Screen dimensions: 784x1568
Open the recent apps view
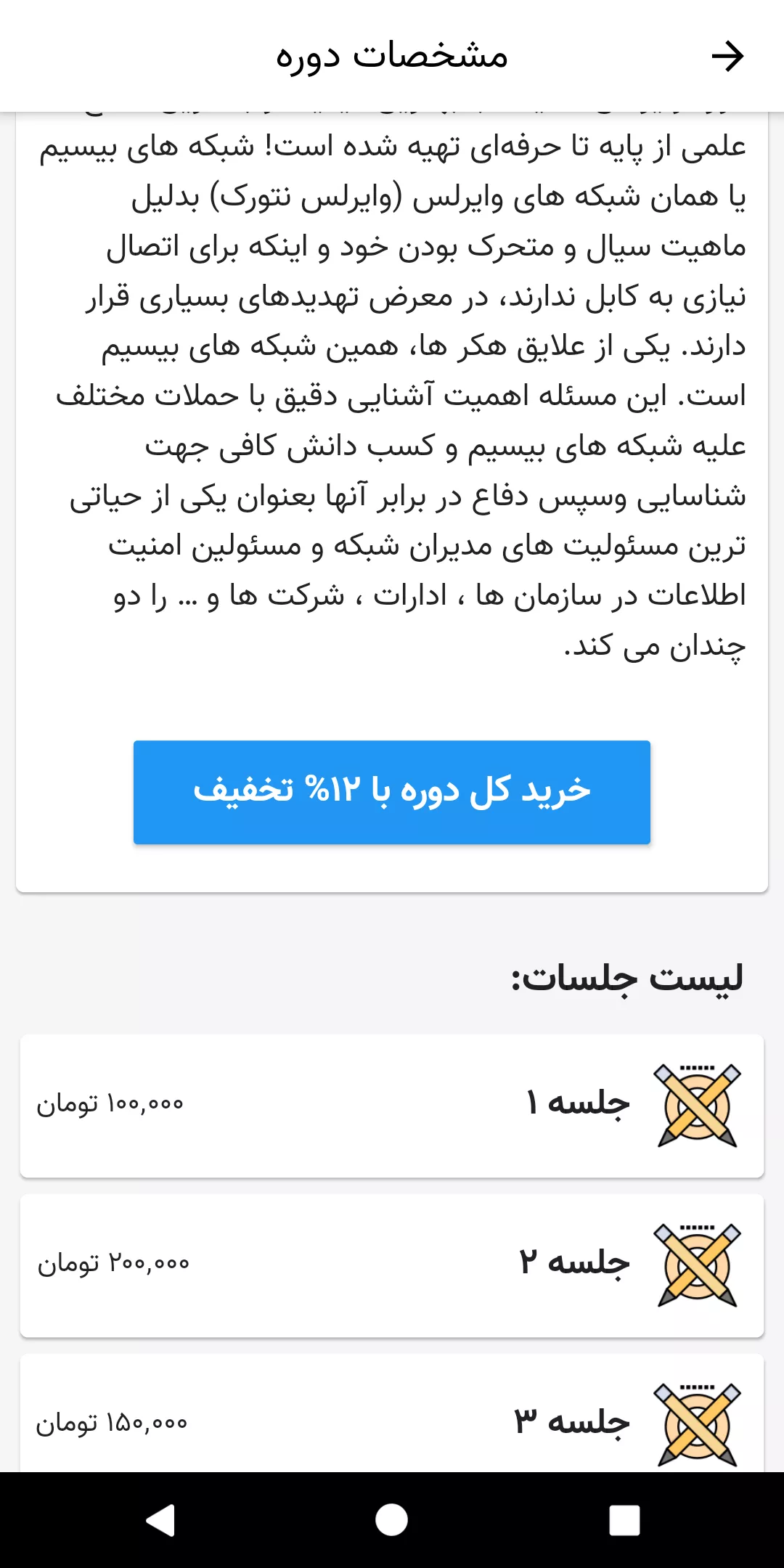coord(624,1520)
